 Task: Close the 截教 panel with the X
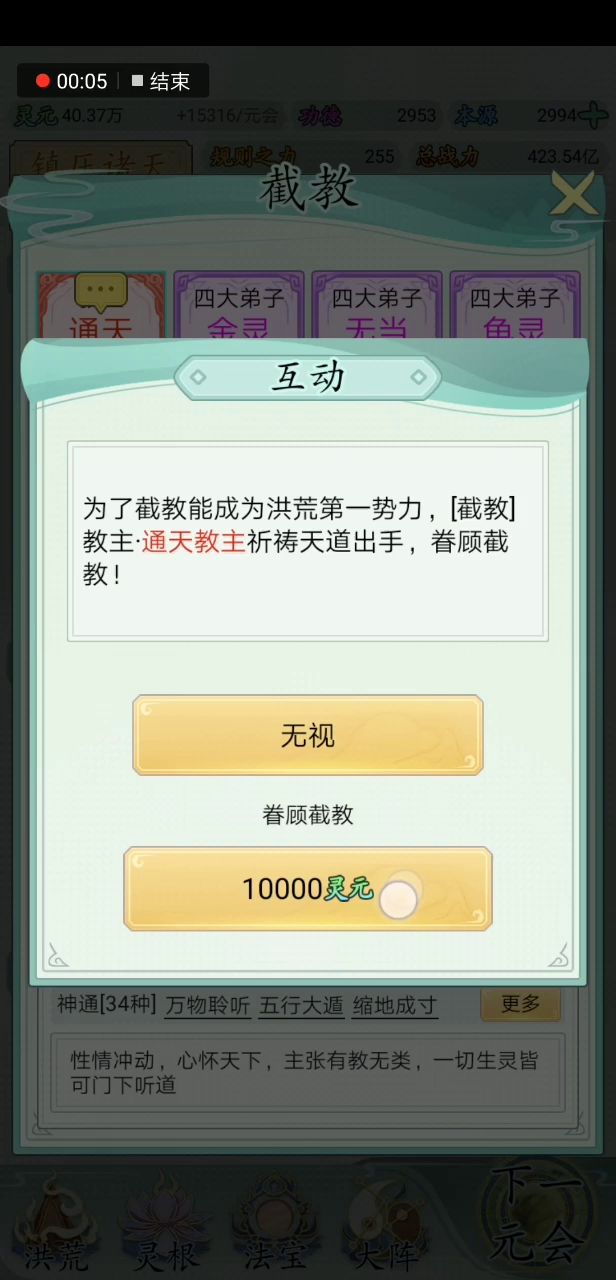[574, 196]
